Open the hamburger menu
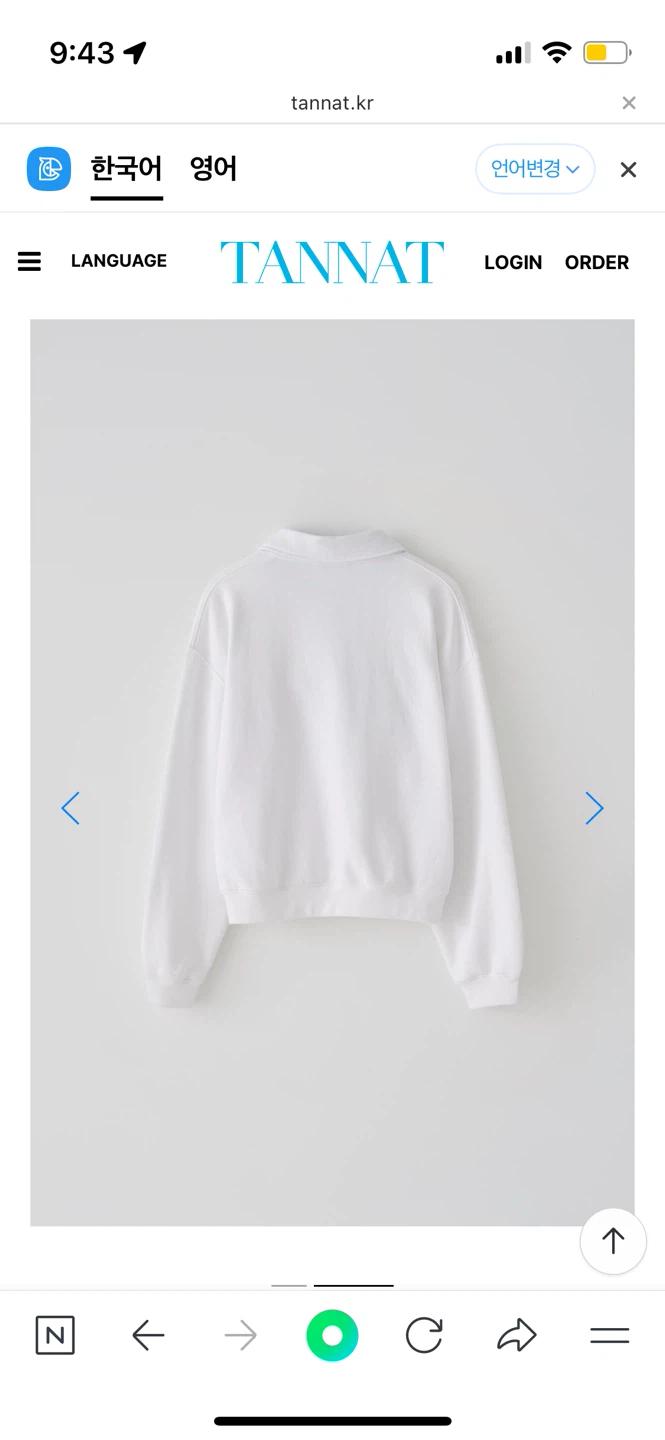Screen dimensions: 665x1440 30,262
